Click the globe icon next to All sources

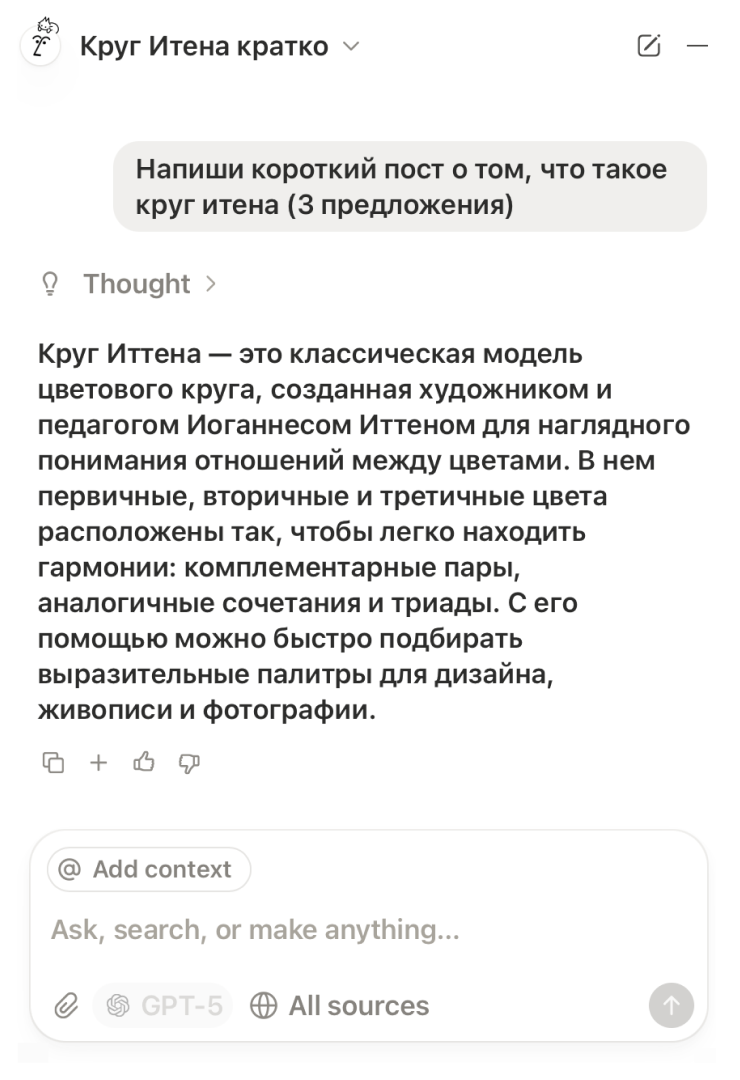click(265, 1006)
